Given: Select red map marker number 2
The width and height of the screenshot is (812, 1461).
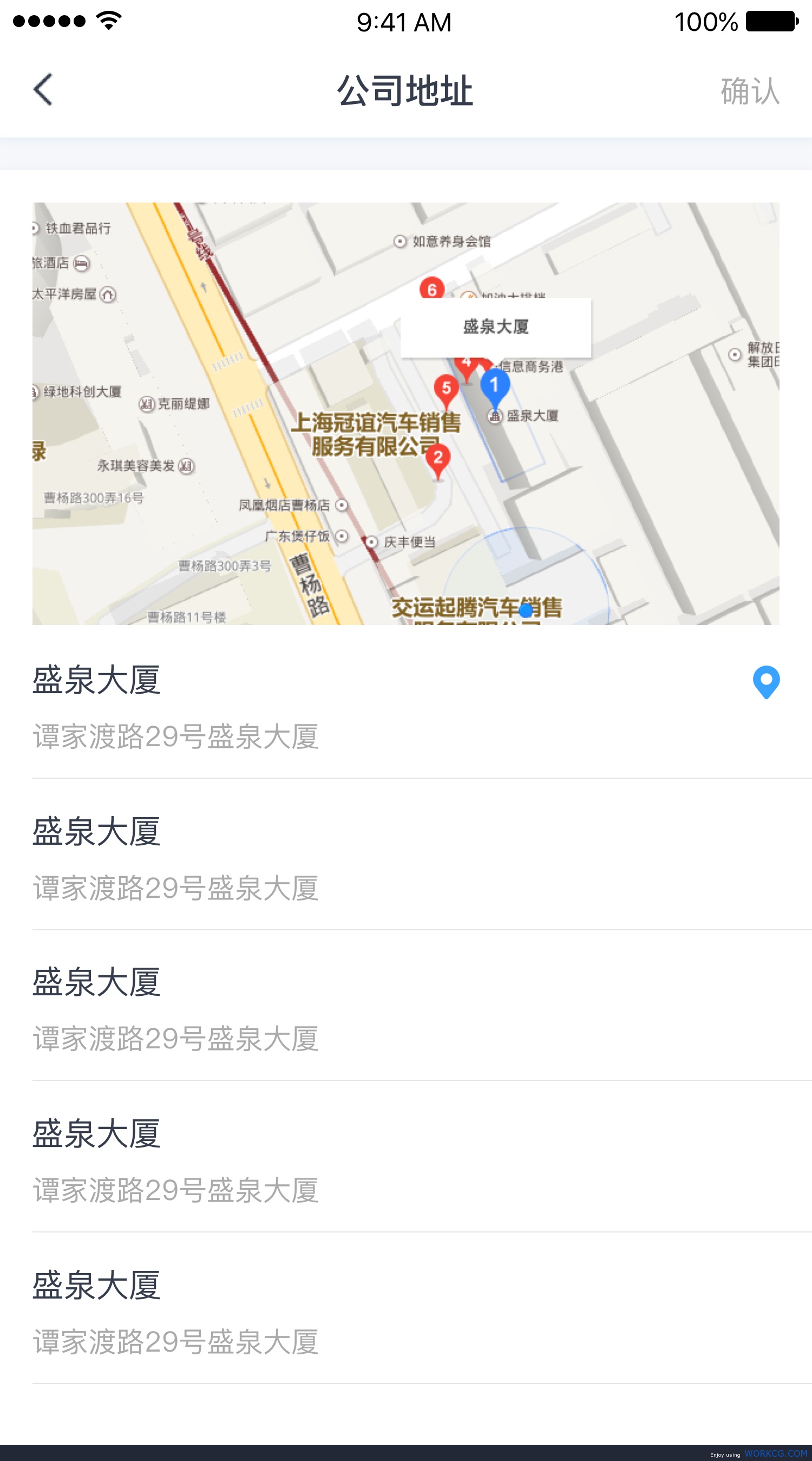Looking at the screenshot, I should coord(438,460).
